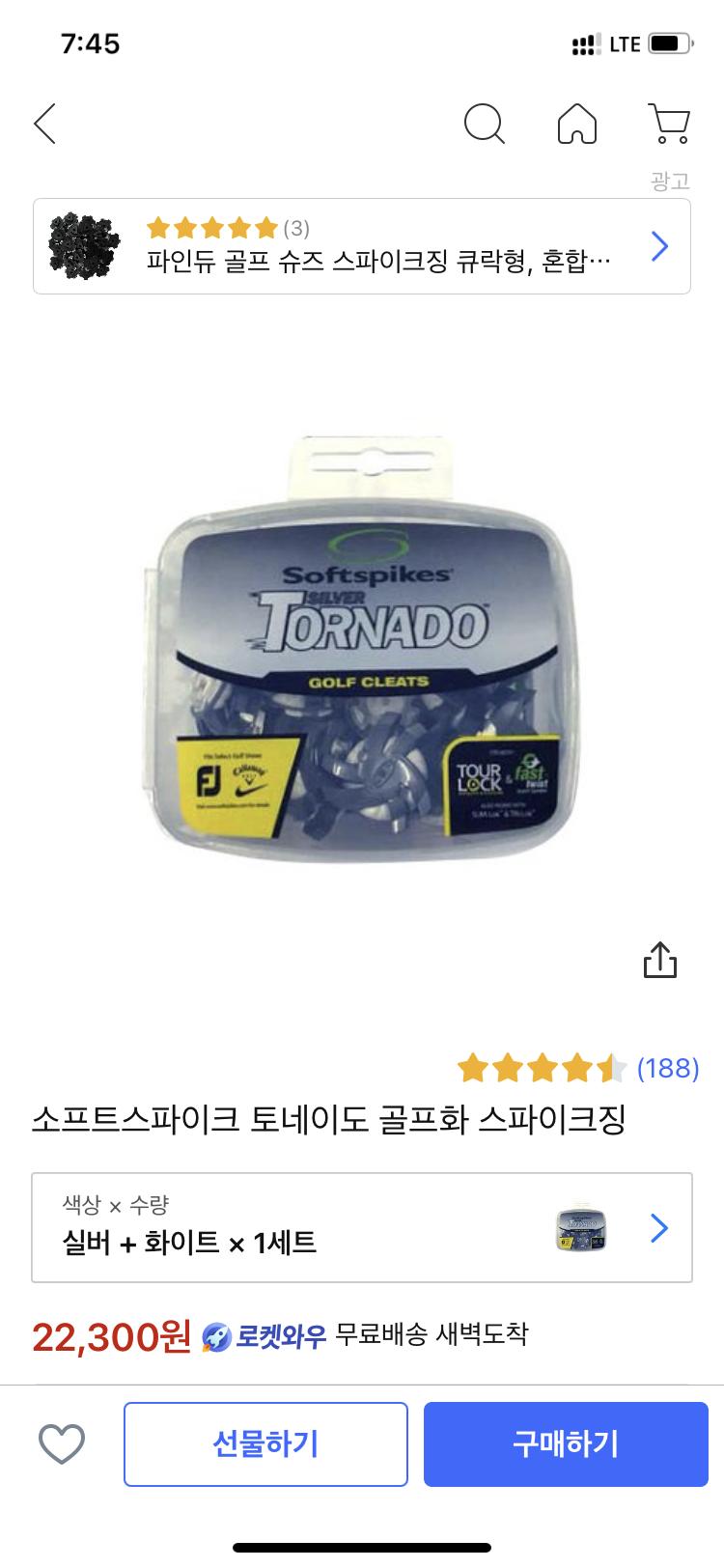Open the 색상 × 수량 option selector
724x1568 pixels.
(x=362, y=1227)
